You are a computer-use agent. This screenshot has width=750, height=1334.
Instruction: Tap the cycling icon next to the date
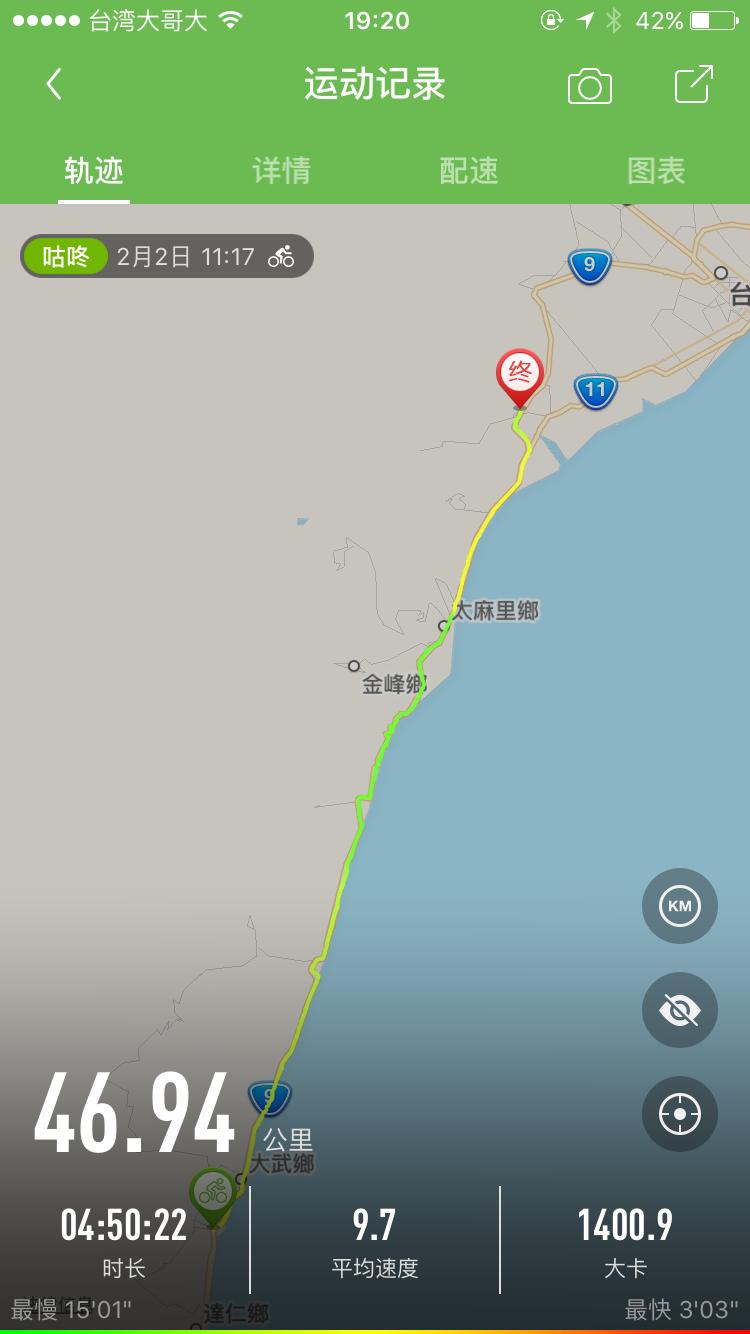[283, 256]
